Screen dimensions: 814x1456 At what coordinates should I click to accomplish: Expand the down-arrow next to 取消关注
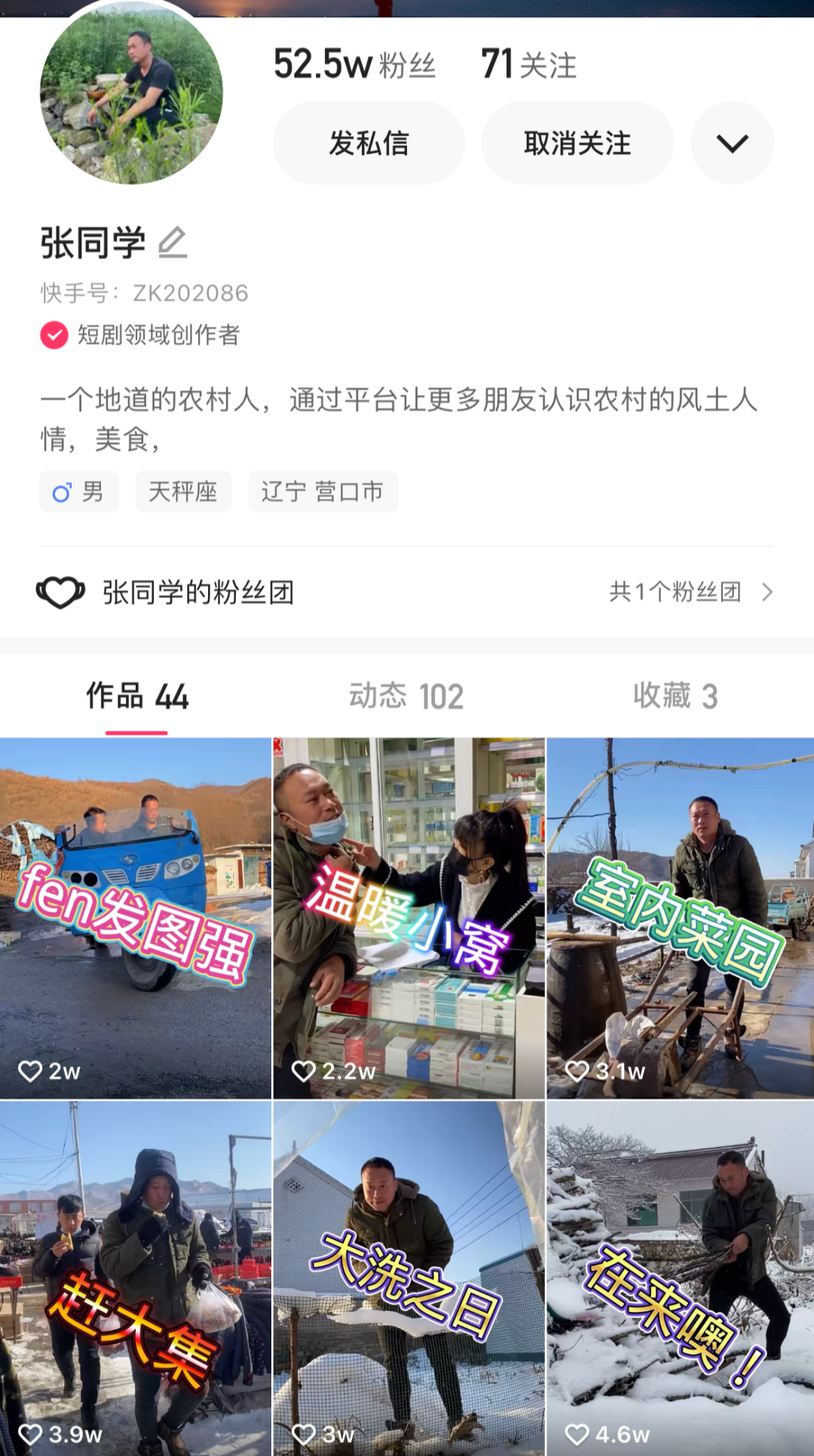pos(732,143)
